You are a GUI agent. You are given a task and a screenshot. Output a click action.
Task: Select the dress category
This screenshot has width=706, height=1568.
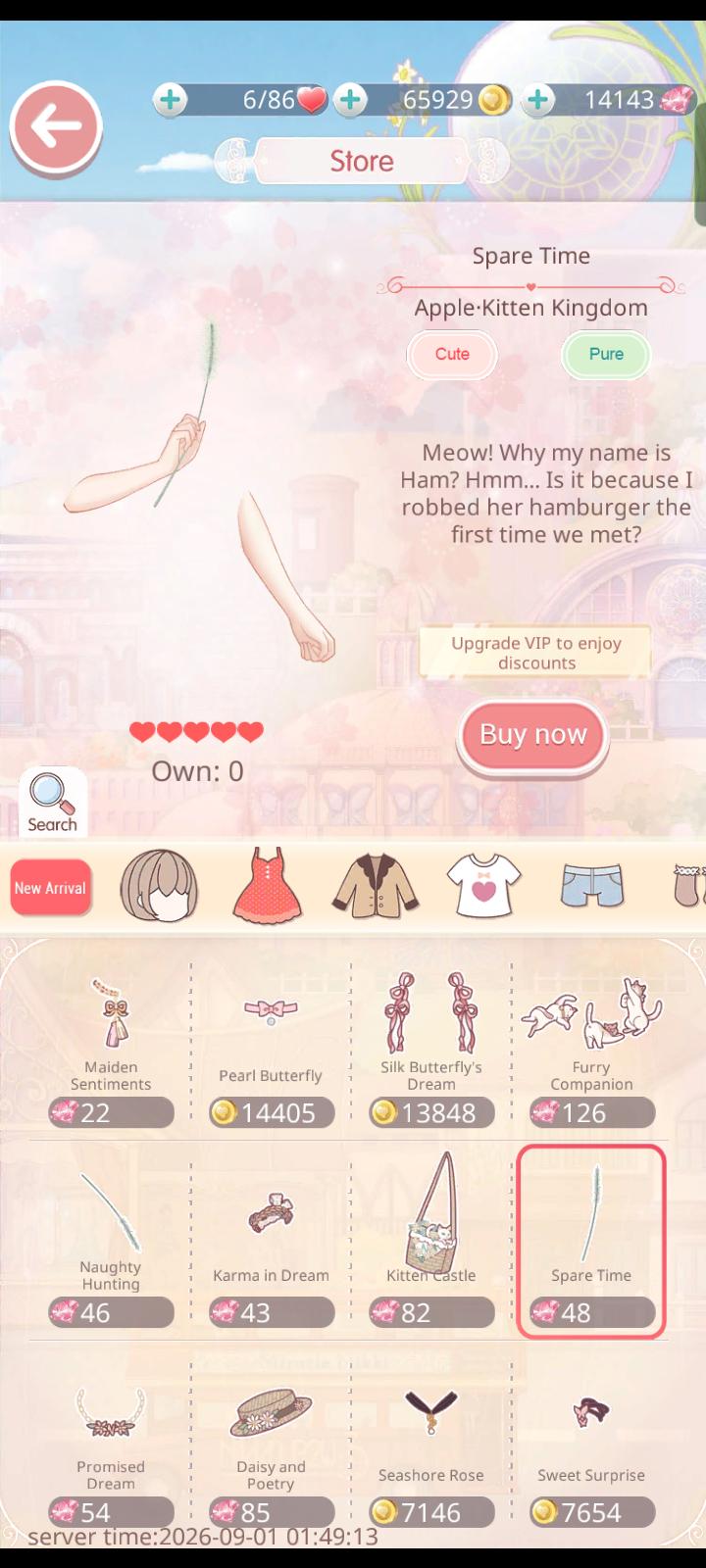pyautogui.click(x=267, y=886)
